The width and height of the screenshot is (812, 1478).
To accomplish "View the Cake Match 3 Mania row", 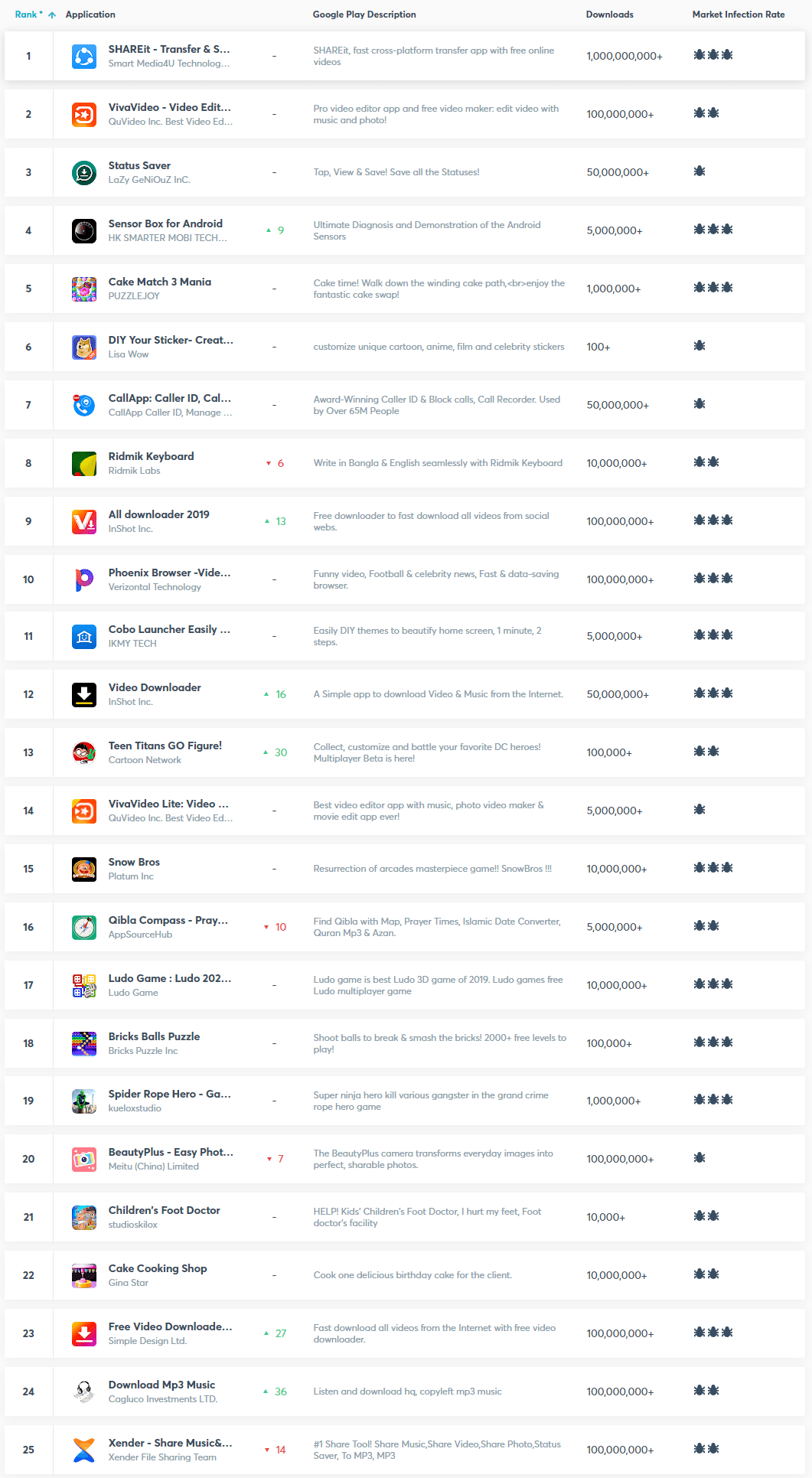I will coord(405,289).
